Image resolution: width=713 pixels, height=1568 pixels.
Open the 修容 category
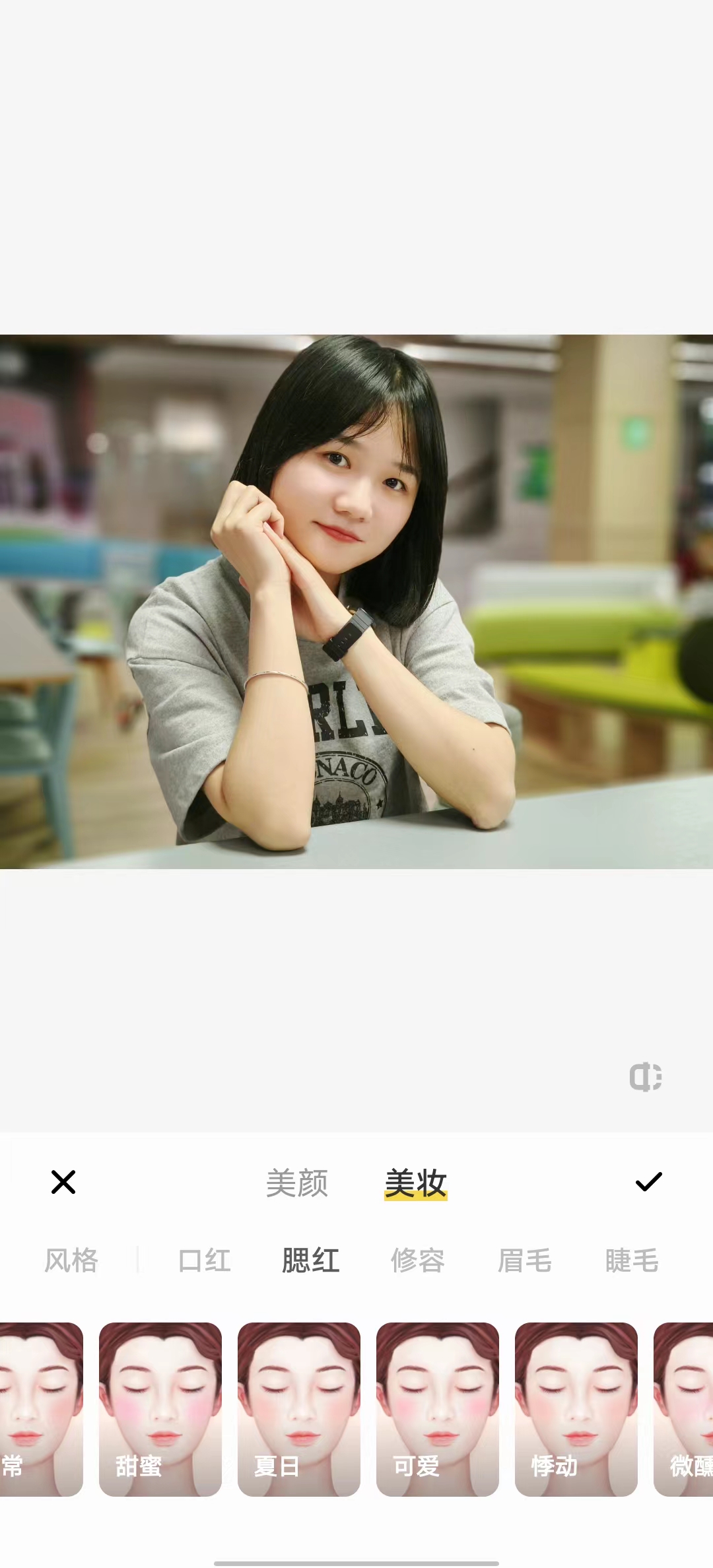click(418, 1260)
